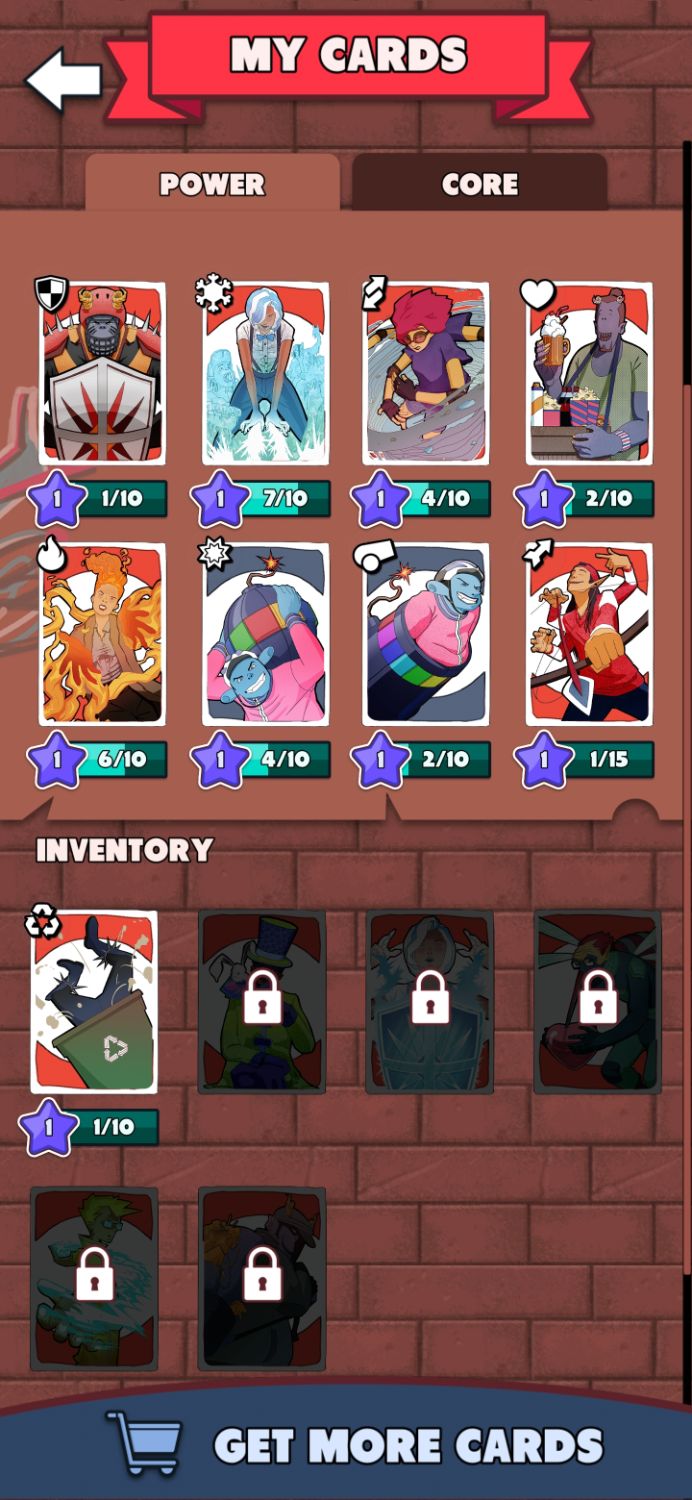Open the shield knight card
The width and height of the screenshot is (692, 1500).
pyautogui.click(x=102, y=373)
